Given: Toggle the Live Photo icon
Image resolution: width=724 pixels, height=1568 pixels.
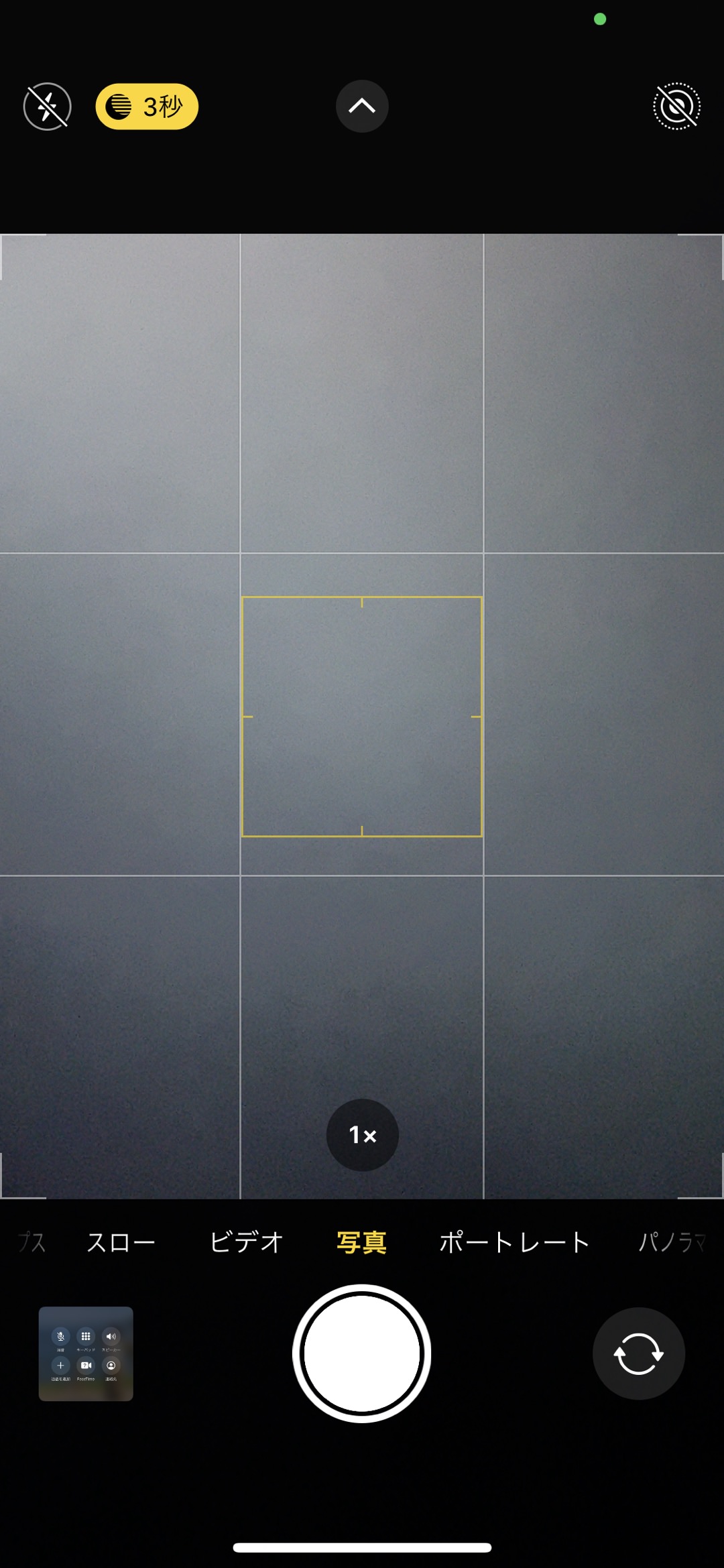Looking at the screenshot, I should 676,107.
